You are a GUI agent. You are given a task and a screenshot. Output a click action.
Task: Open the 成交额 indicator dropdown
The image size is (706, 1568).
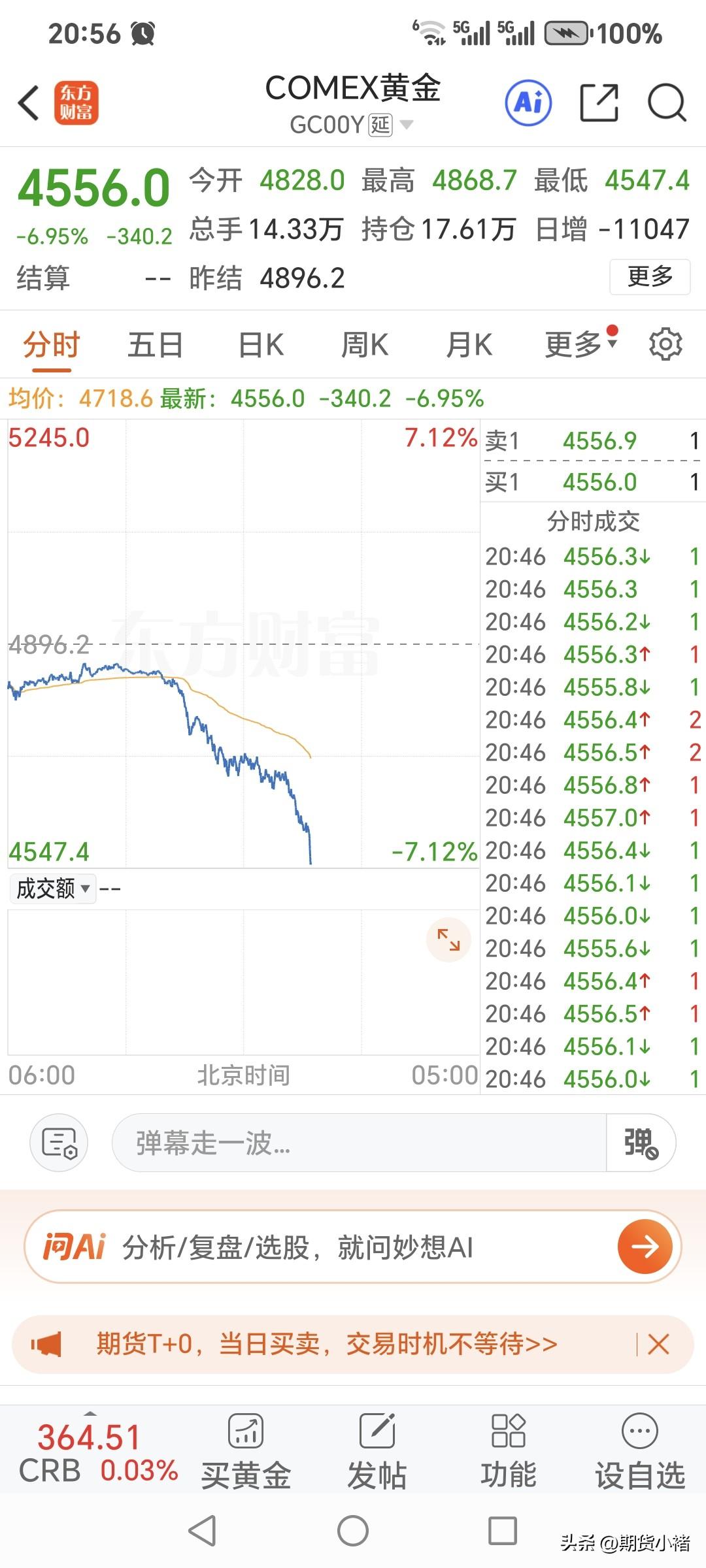[52, 889]
